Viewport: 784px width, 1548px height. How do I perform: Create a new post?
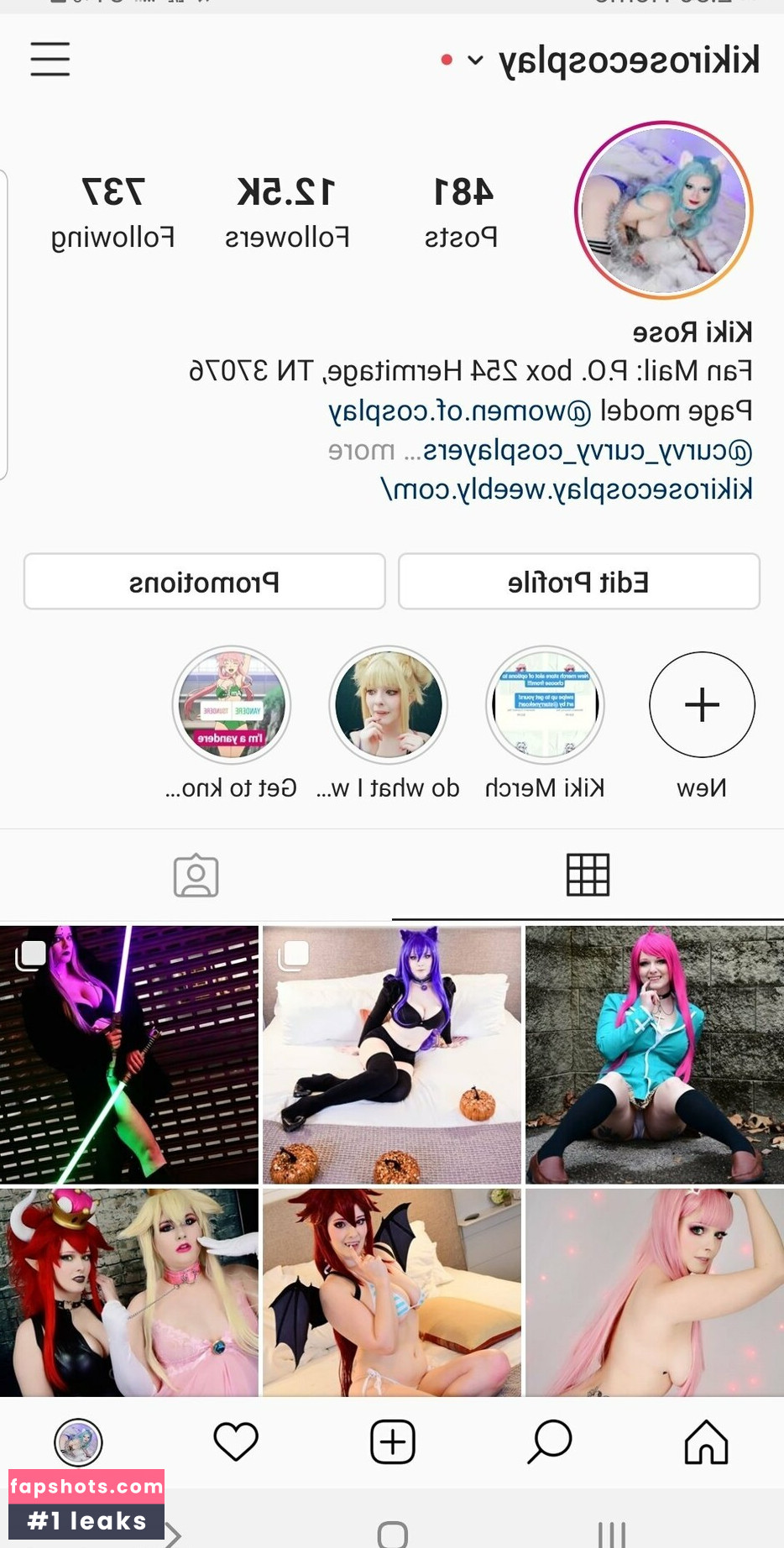coord(393,1442)
